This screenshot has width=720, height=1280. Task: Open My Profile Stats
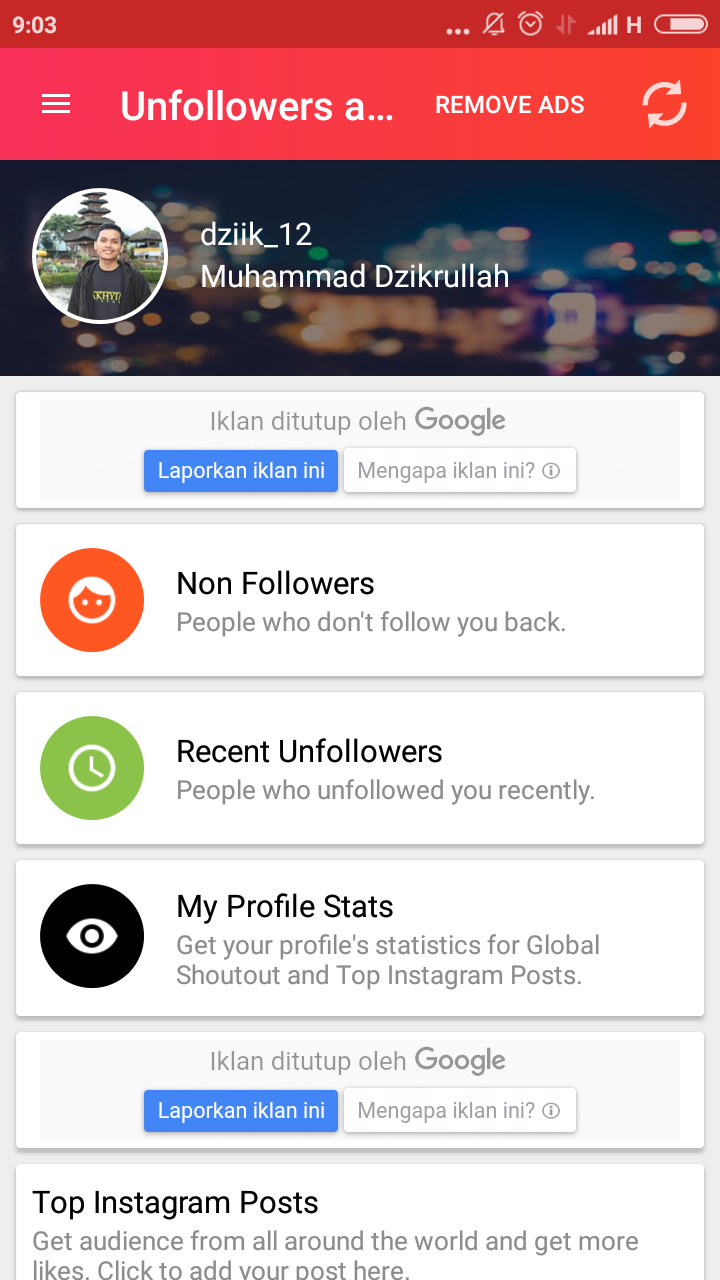360,936
